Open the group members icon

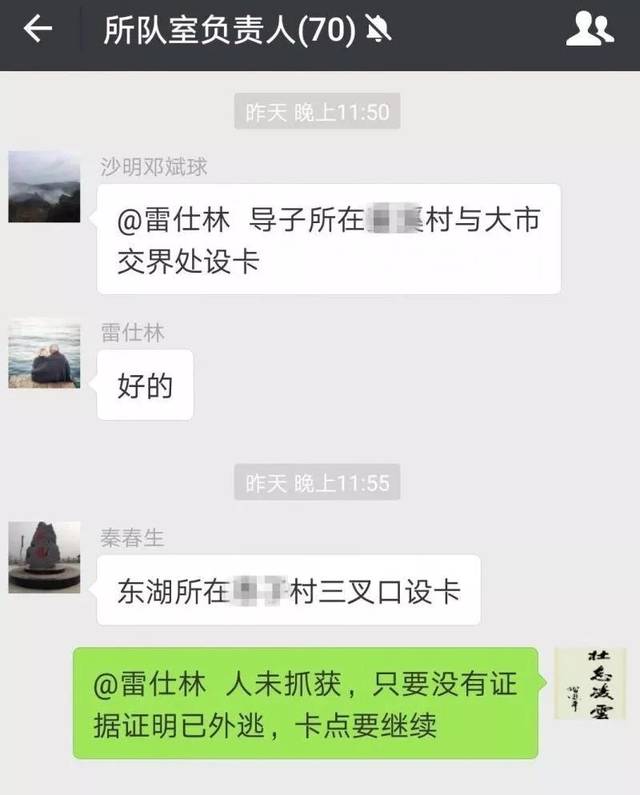coord(589,31)
